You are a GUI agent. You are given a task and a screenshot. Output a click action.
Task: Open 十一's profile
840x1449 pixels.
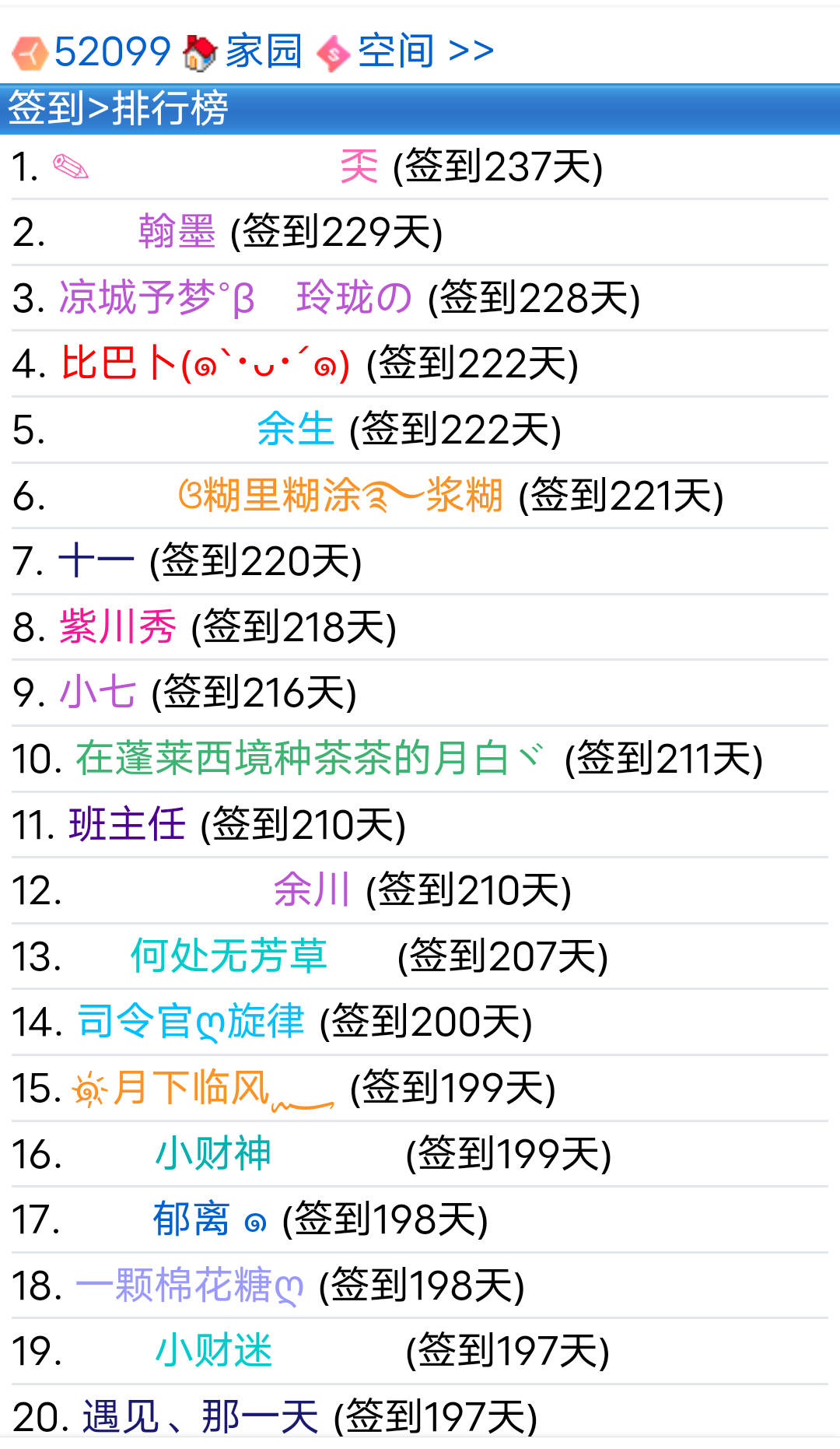[x=96, y=561]
